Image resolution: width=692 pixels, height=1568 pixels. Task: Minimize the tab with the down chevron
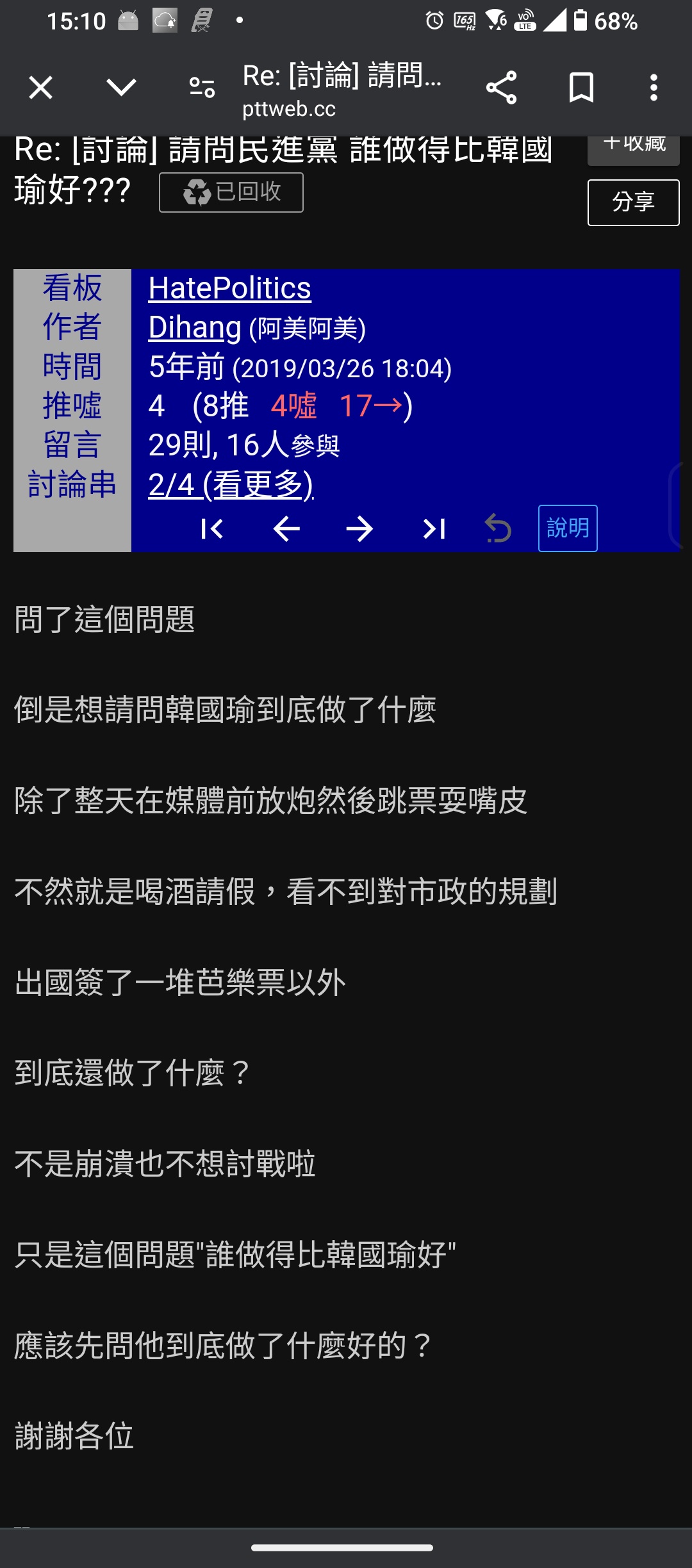[121, 88]
